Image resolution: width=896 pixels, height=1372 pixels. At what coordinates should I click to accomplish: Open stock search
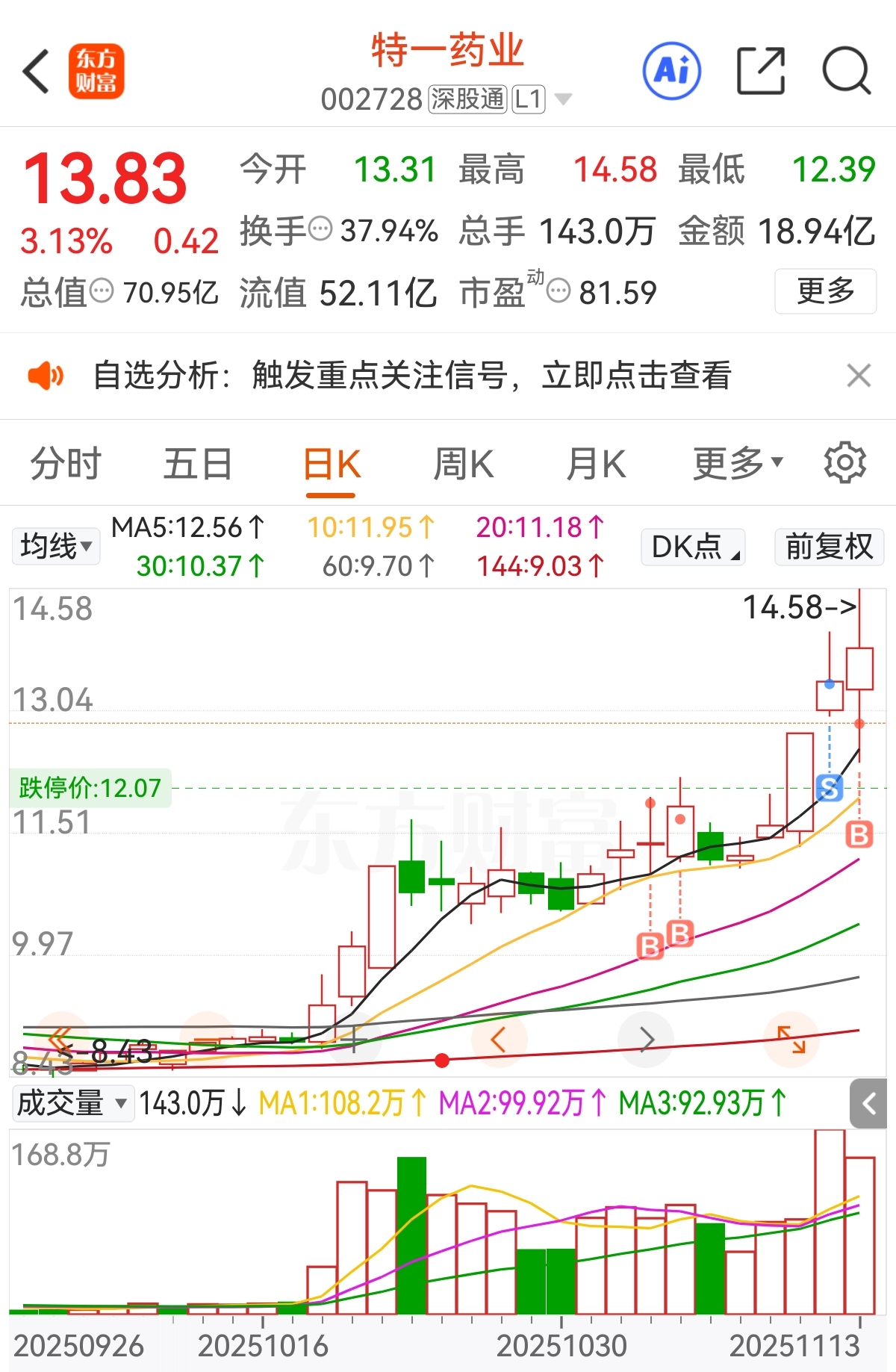(846, 72)
